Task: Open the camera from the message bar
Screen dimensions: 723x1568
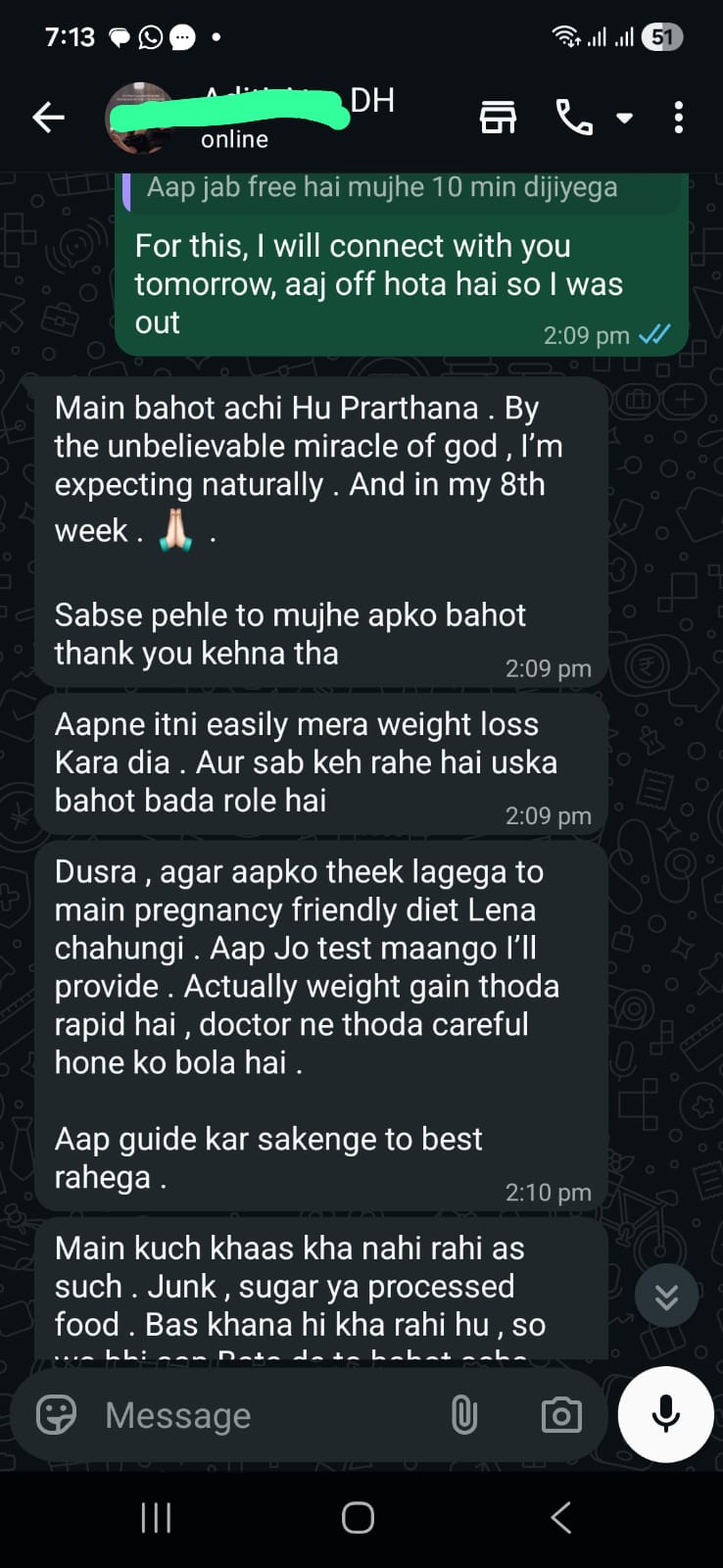Action: (x=561, y=1415)
